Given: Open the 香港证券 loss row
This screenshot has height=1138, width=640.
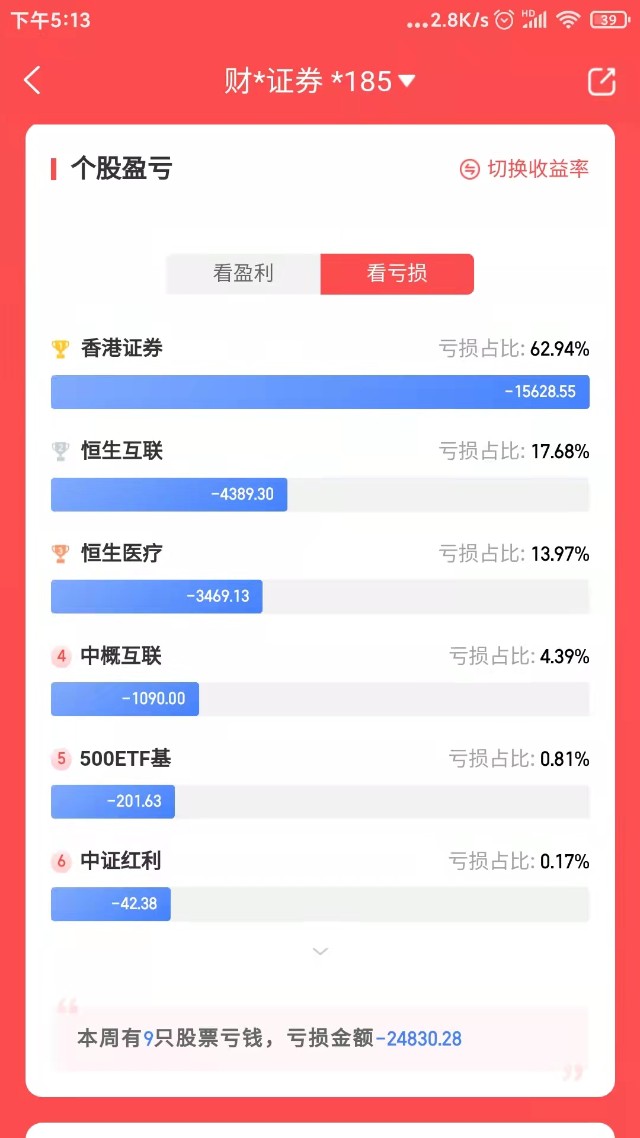Looking at the screenshot, I should [x=320, y=374].
